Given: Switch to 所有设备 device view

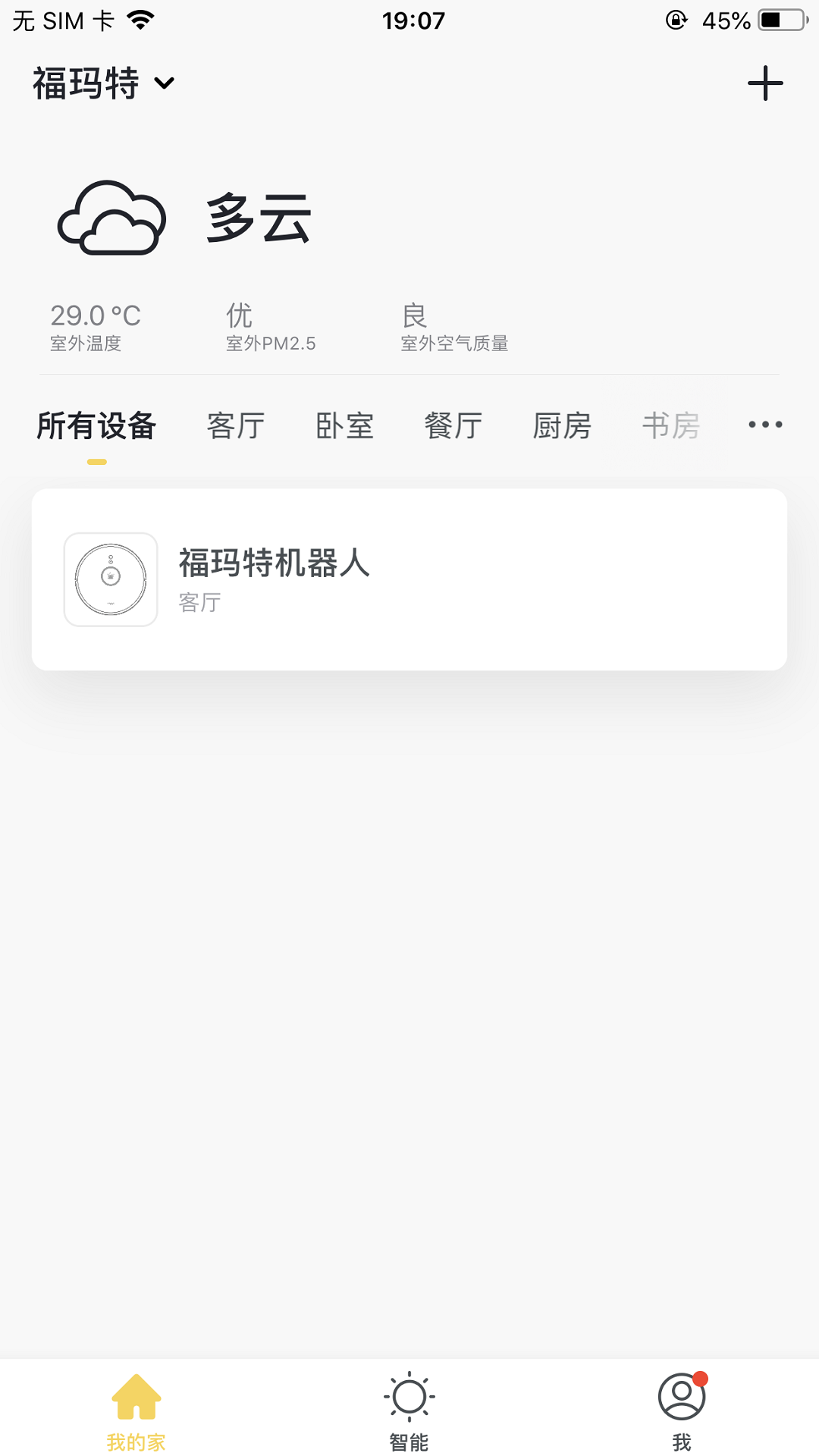Looking at the screenshot, I should click(96, 425).
